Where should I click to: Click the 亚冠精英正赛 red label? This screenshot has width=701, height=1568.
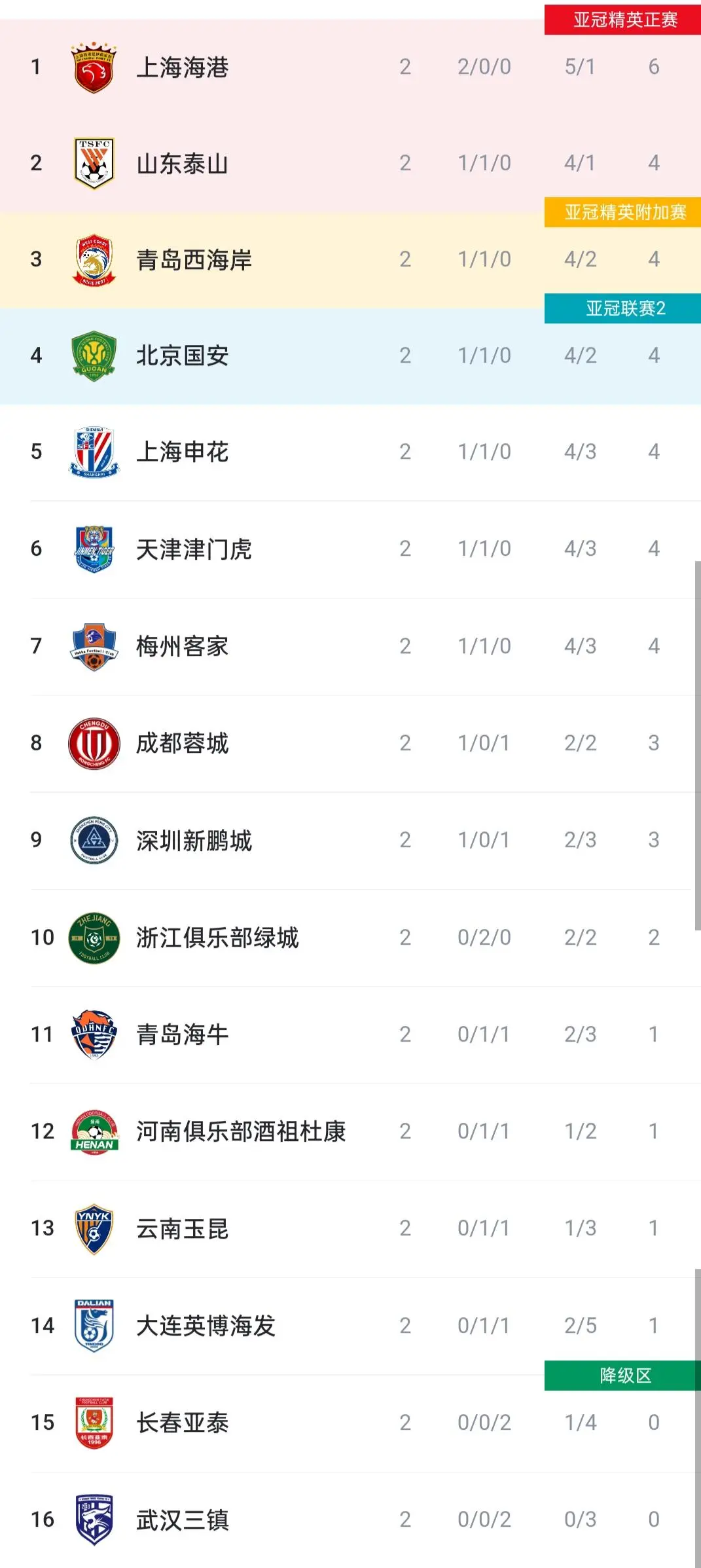[x=621, y=20]
